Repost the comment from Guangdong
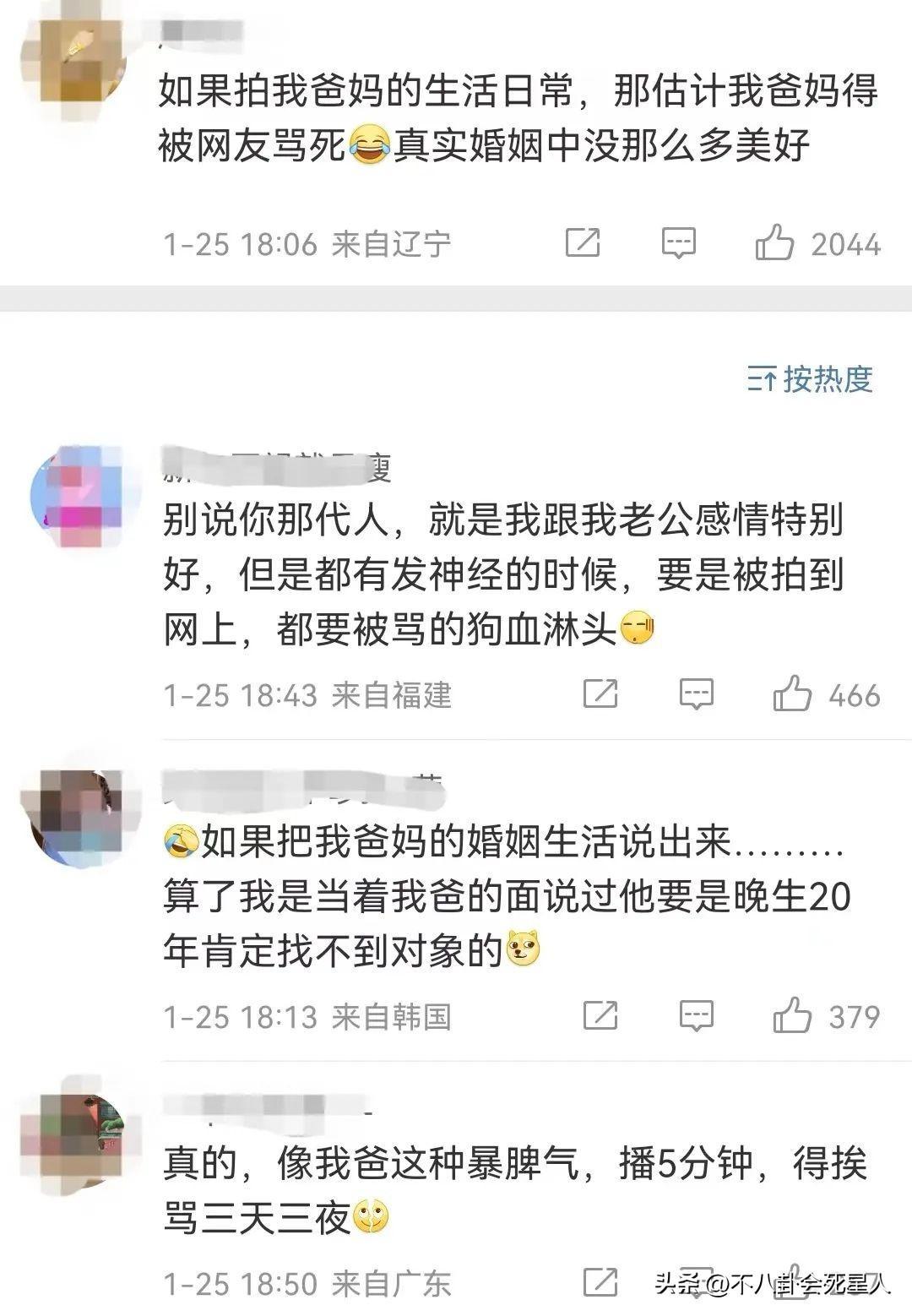The image size is (912, 1316). [x=600, y=1282]
